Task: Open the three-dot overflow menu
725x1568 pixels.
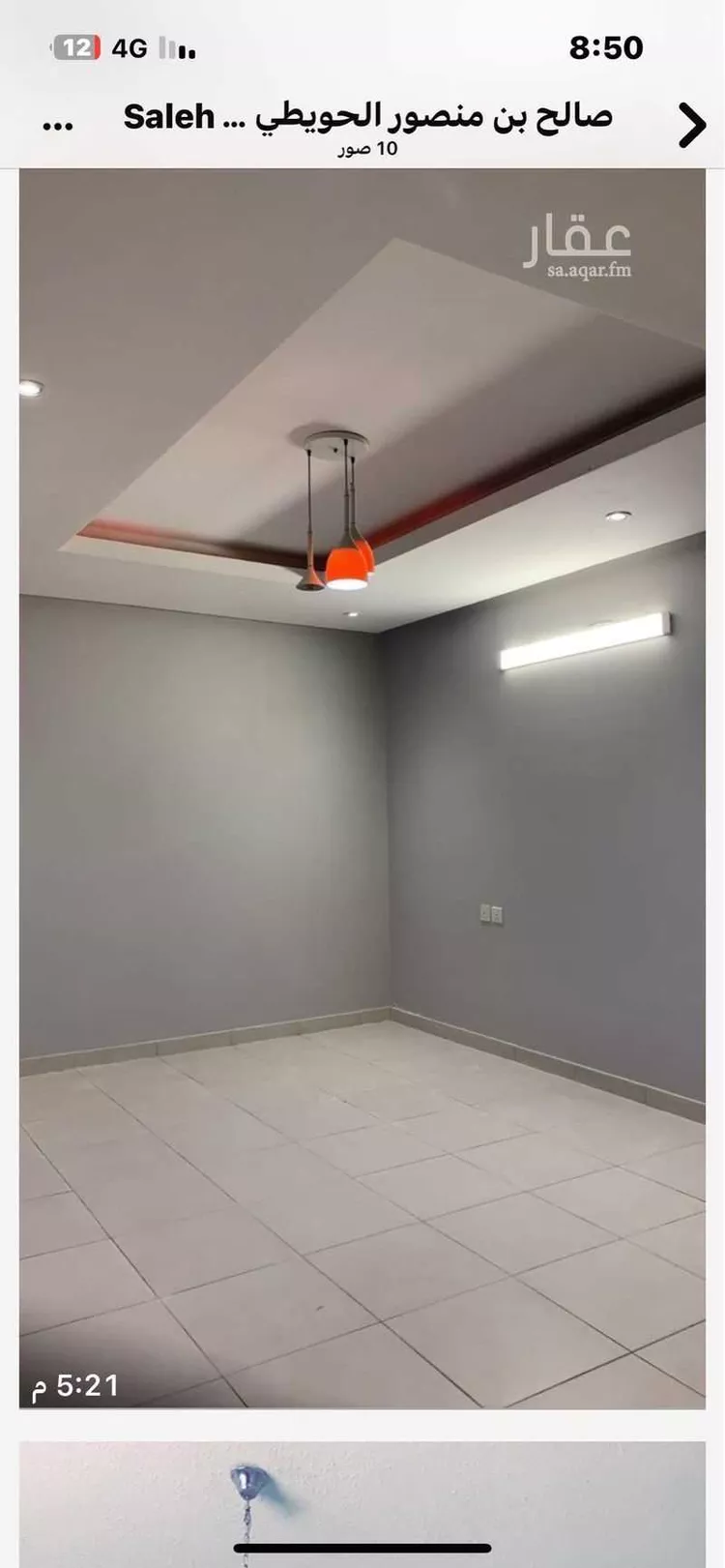Action: click(58, 126)
